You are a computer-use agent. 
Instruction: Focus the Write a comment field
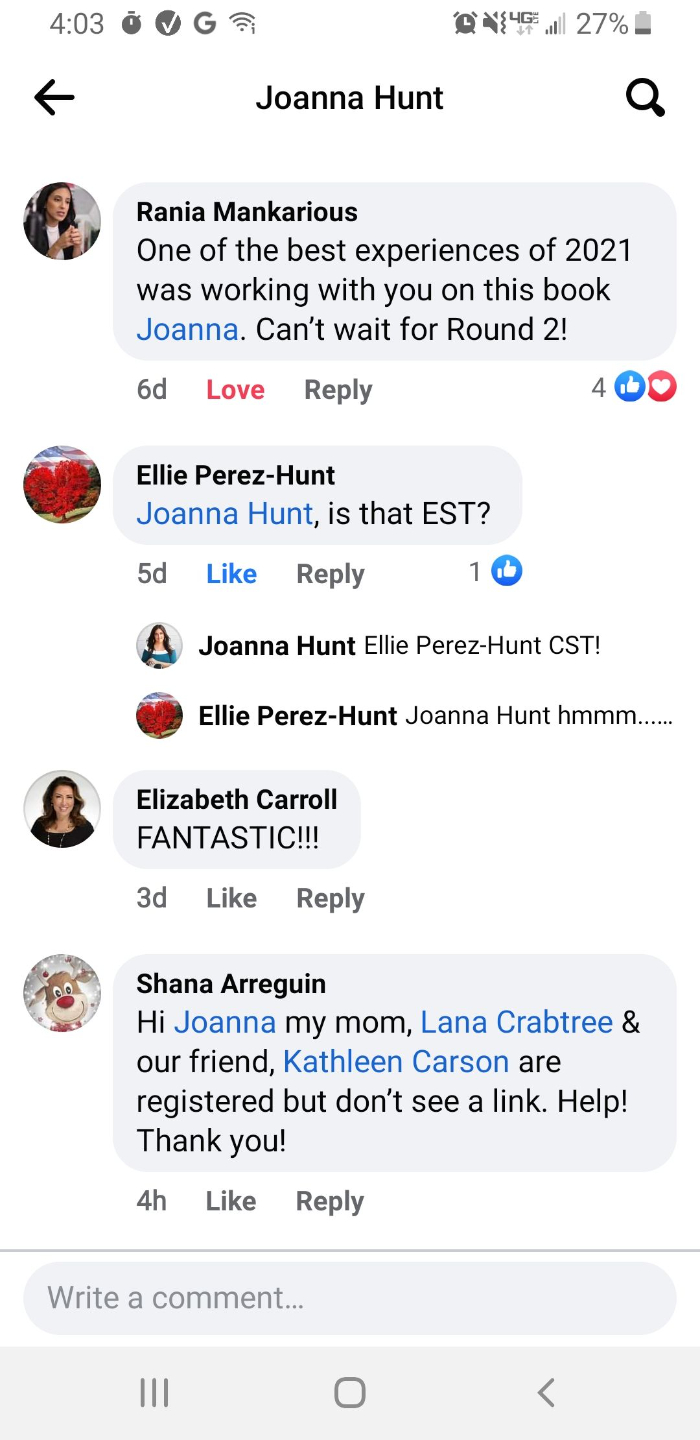[350, 1298]
